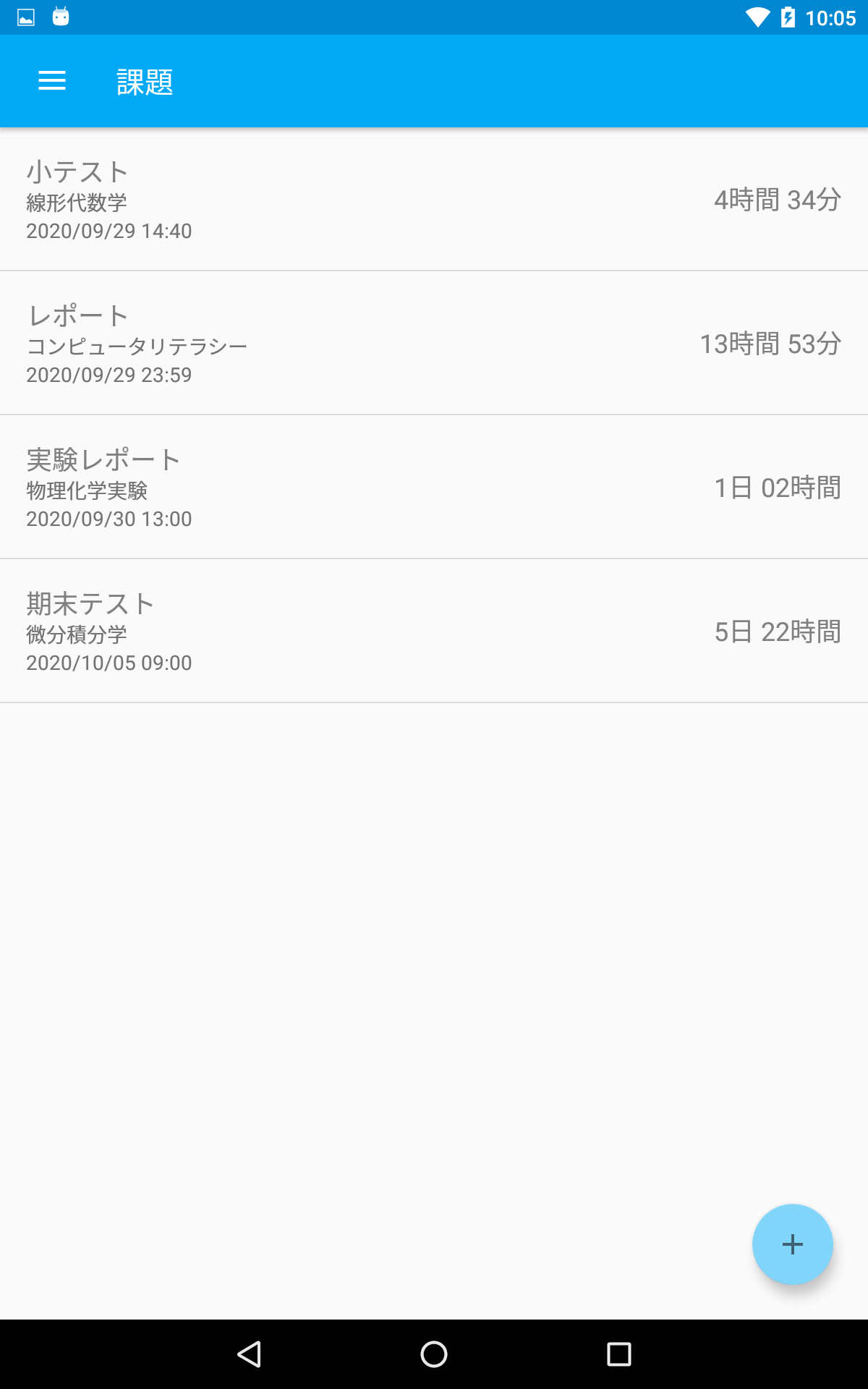The height and width of the screenshot is (1389, 868).
Task: Tap the 課題 title in the app bar
Action: pos(145,80)
